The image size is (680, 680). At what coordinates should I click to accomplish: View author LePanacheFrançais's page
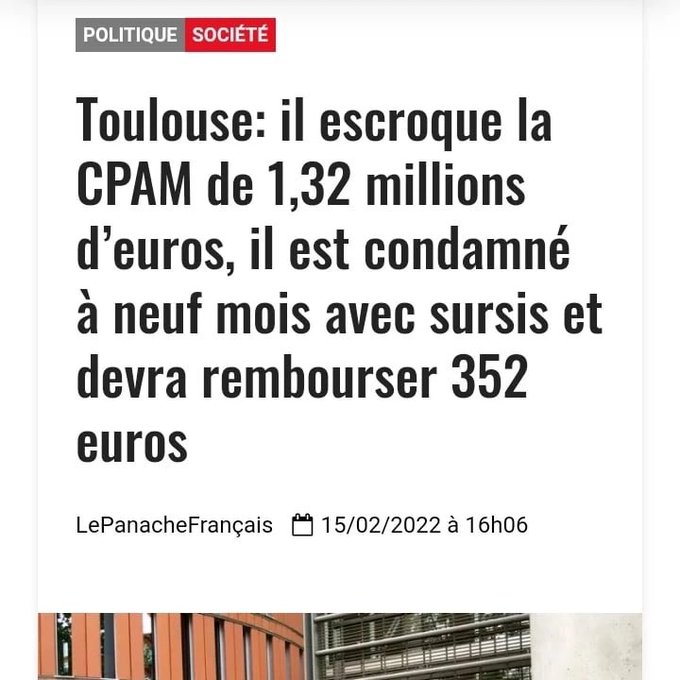coord(174,525)
